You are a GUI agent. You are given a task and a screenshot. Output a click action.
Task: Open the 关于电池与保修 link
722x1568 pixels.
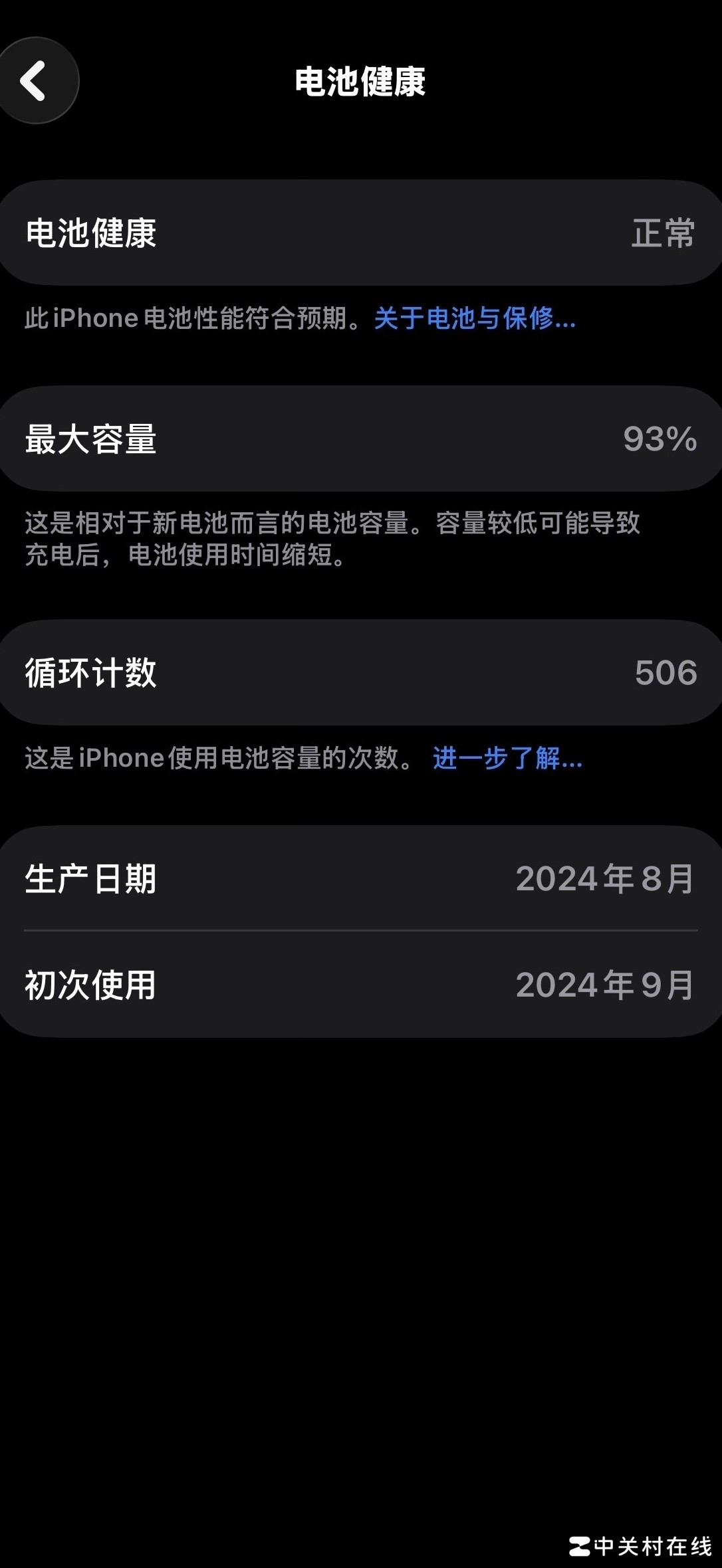475,318
